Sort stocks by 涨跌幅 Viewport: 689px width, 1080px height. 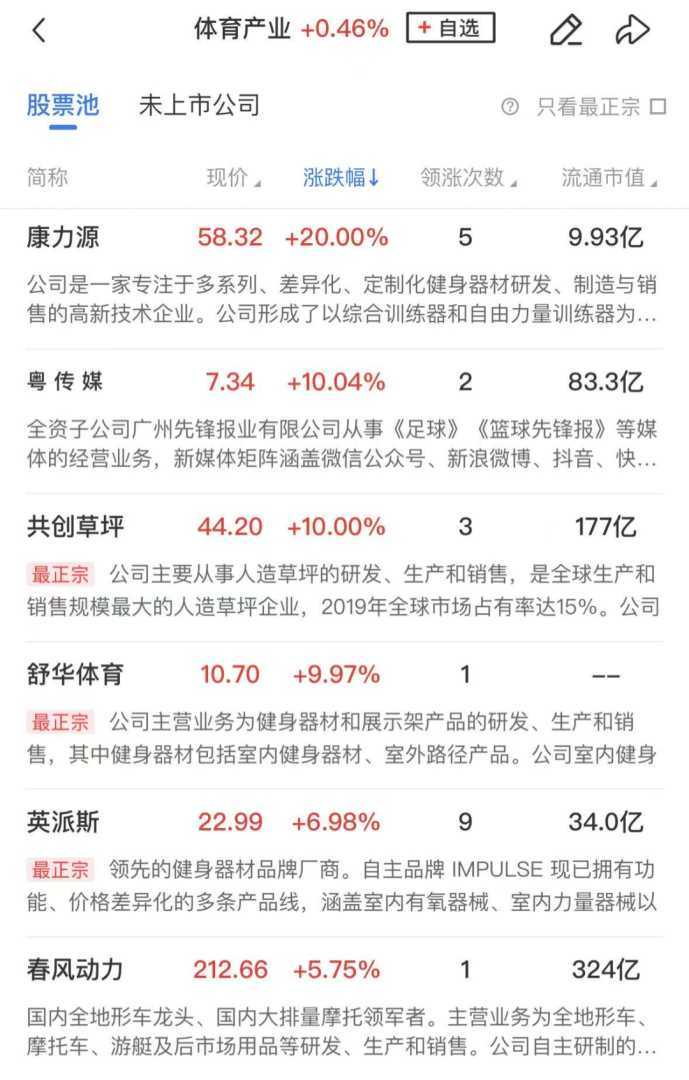pos(341,178)
